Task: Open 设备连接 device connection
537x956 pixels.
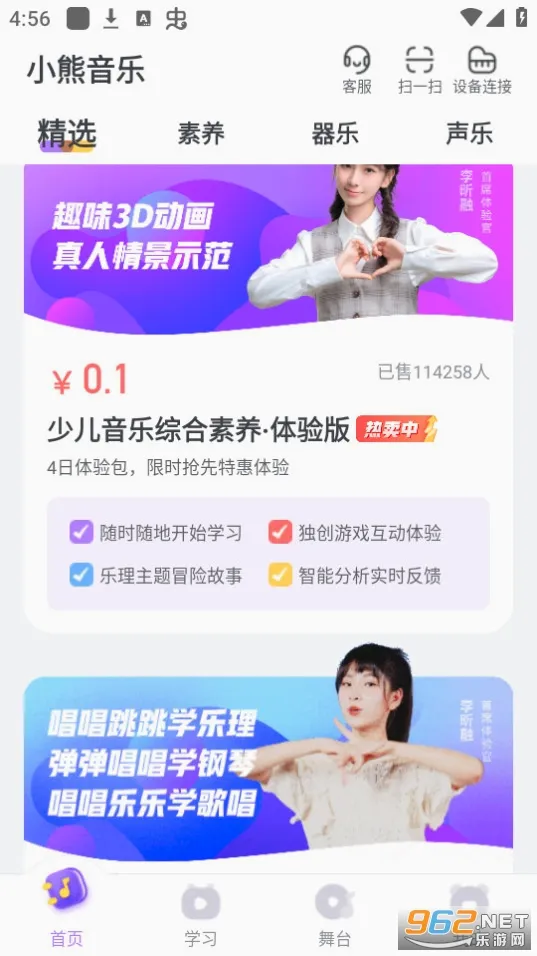Action: click(x=482, y=70)
